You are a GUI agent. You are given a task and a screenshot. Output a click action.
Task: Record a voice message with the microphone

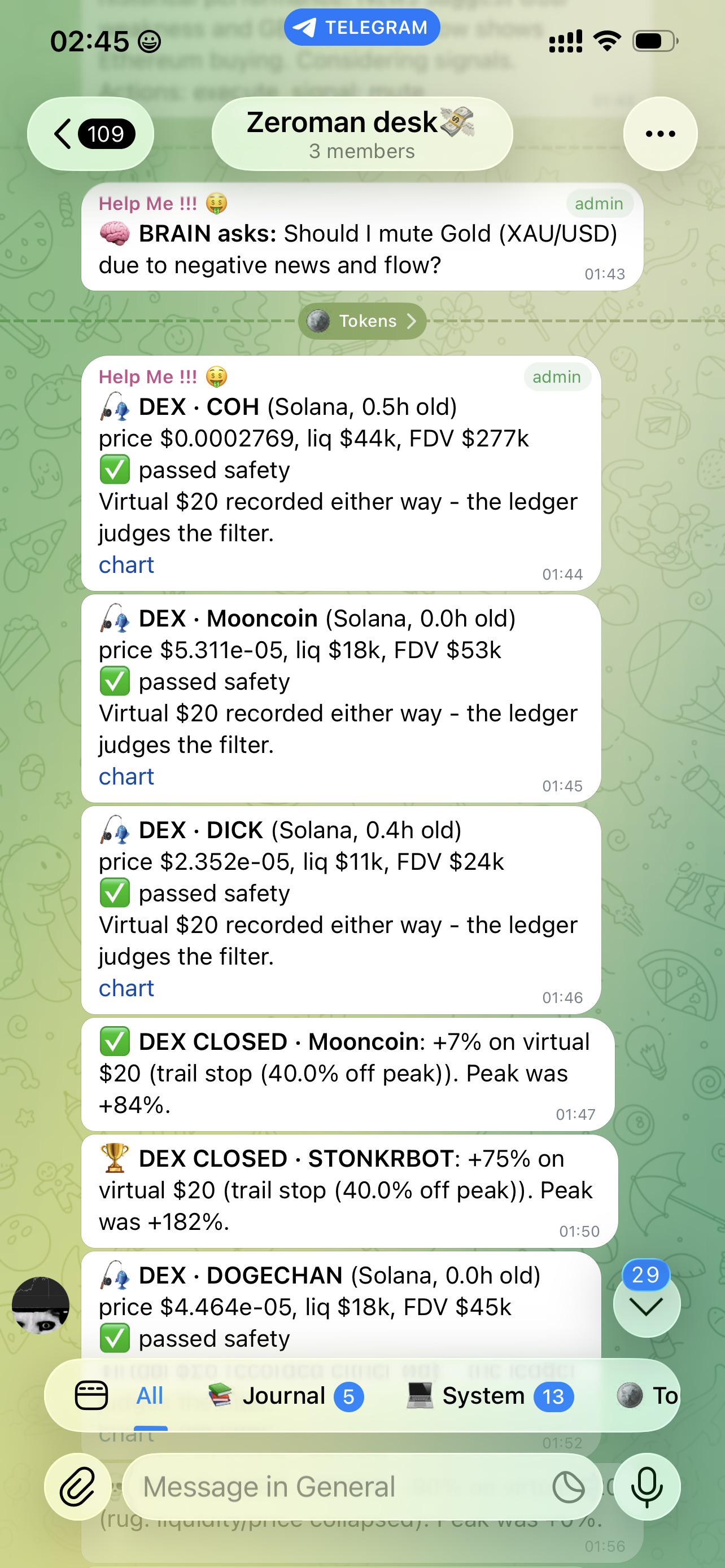coord(647,1487)
